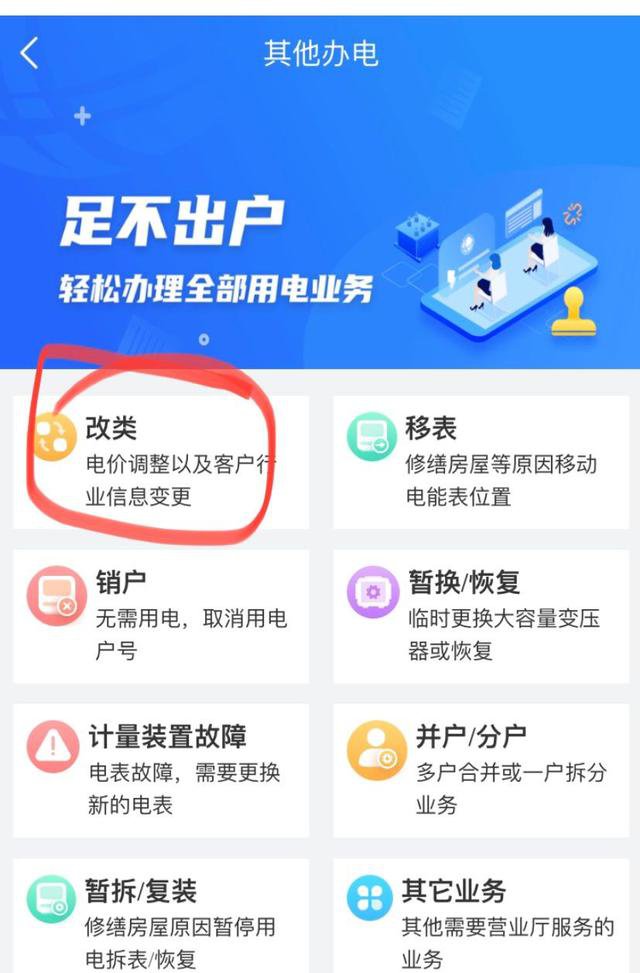Open 销户 account cancellation

point(160,616)
